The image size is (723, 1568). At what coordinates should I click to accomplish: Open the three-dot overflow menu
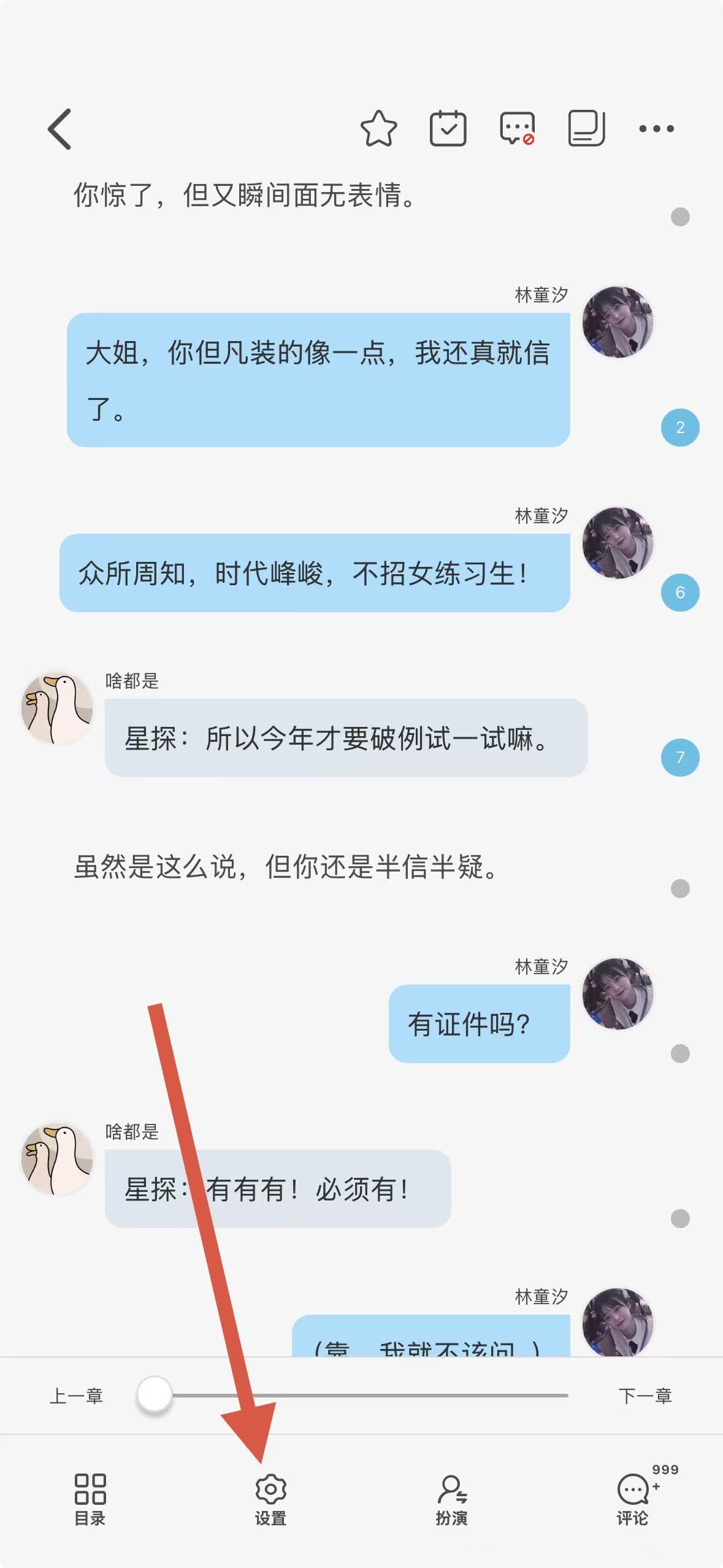pyautogui.click(x=656, y=129)
